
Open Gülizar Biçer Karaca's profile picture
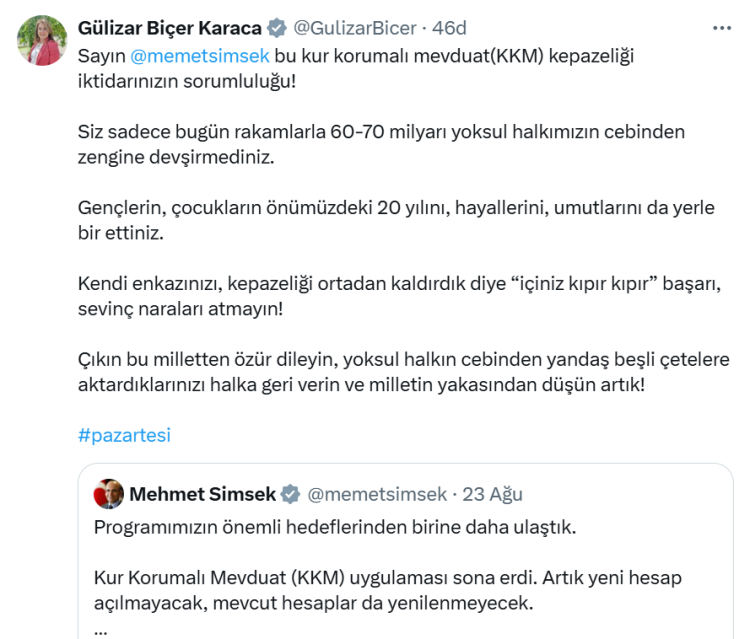(42, 40)
